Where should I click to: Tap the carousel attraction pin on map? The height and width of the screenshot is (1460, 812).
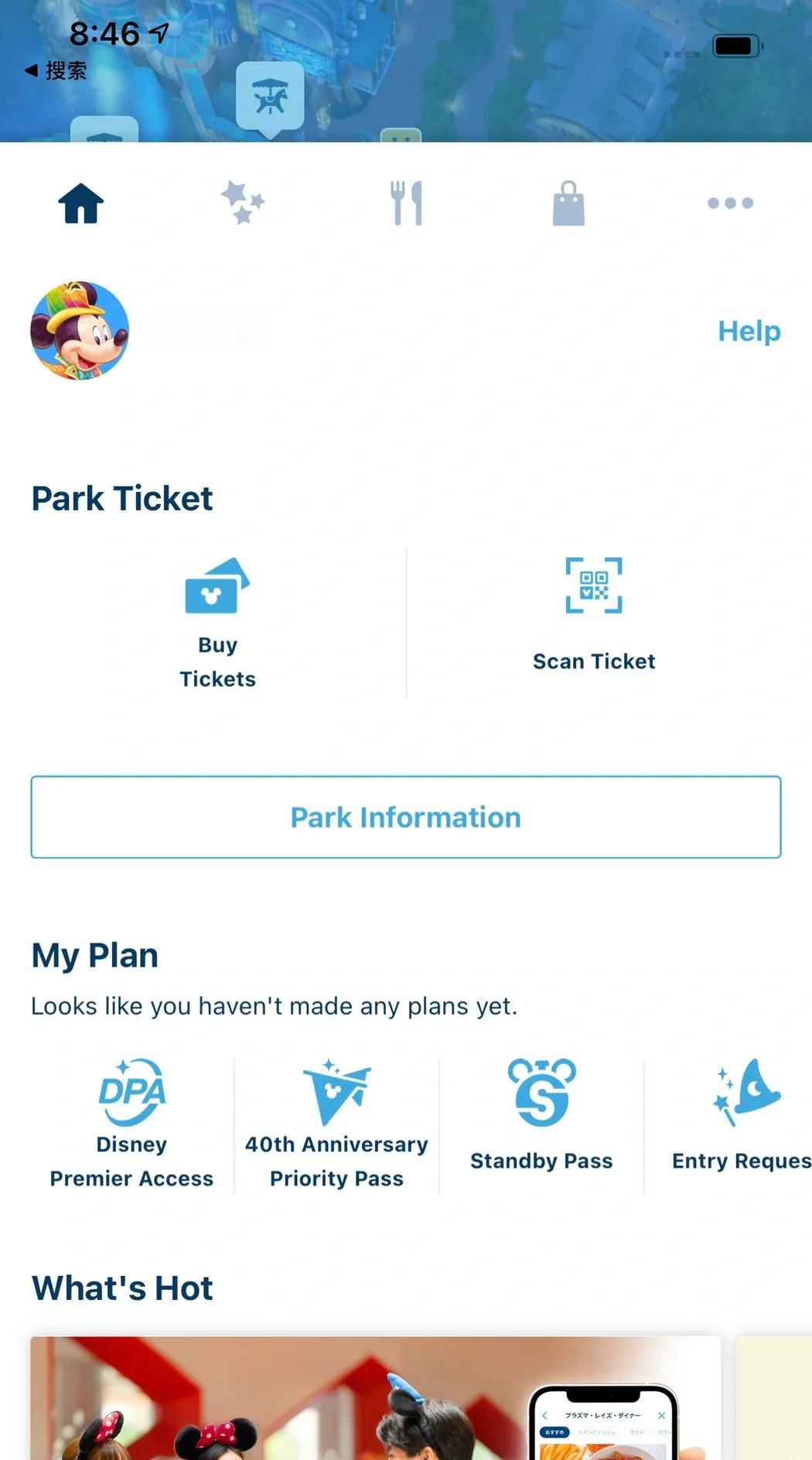click(270, 97)
